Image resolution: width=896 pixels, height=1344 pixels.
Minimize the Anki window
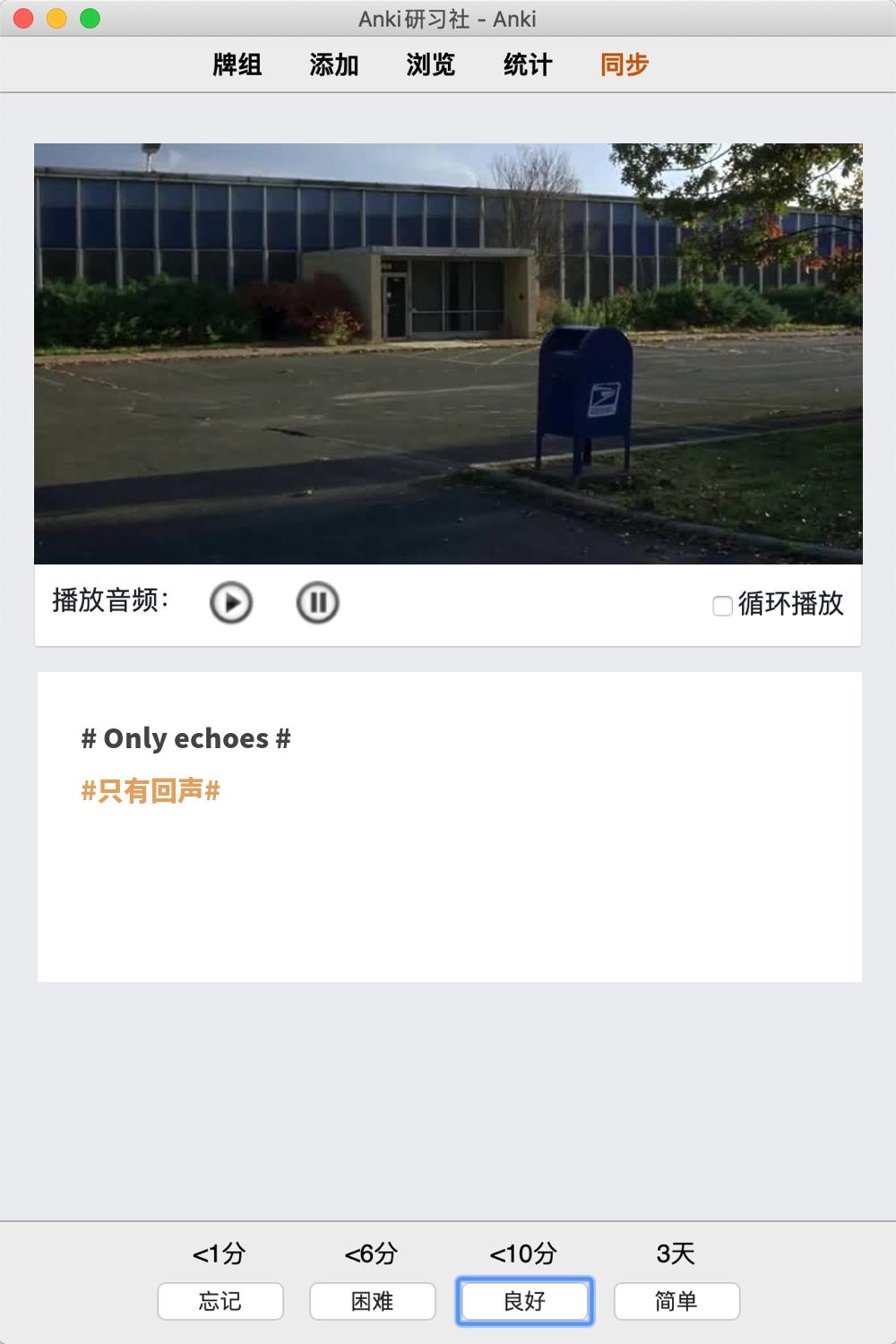tap(56, 19)
